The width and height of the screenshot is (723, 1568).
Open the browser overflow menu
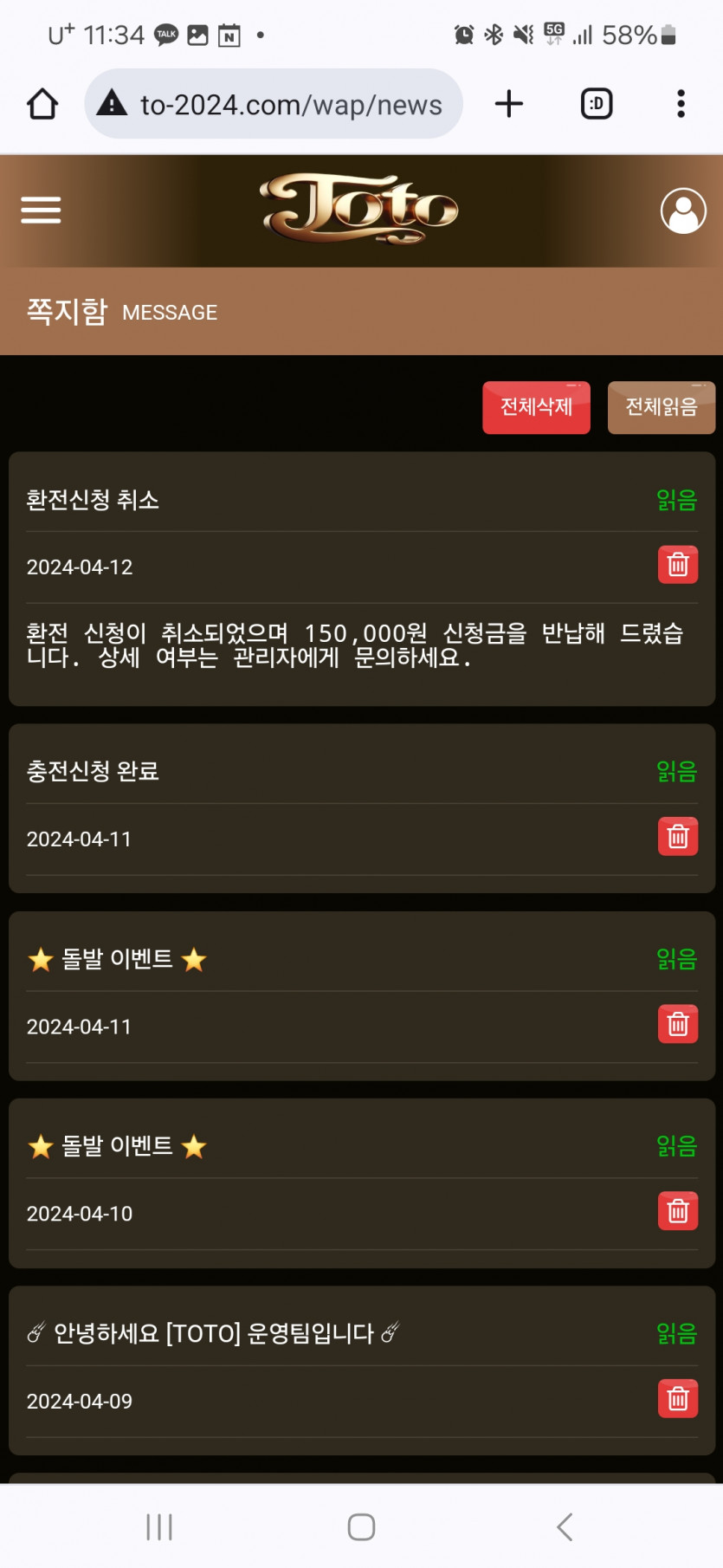click(x=681, y=104)
